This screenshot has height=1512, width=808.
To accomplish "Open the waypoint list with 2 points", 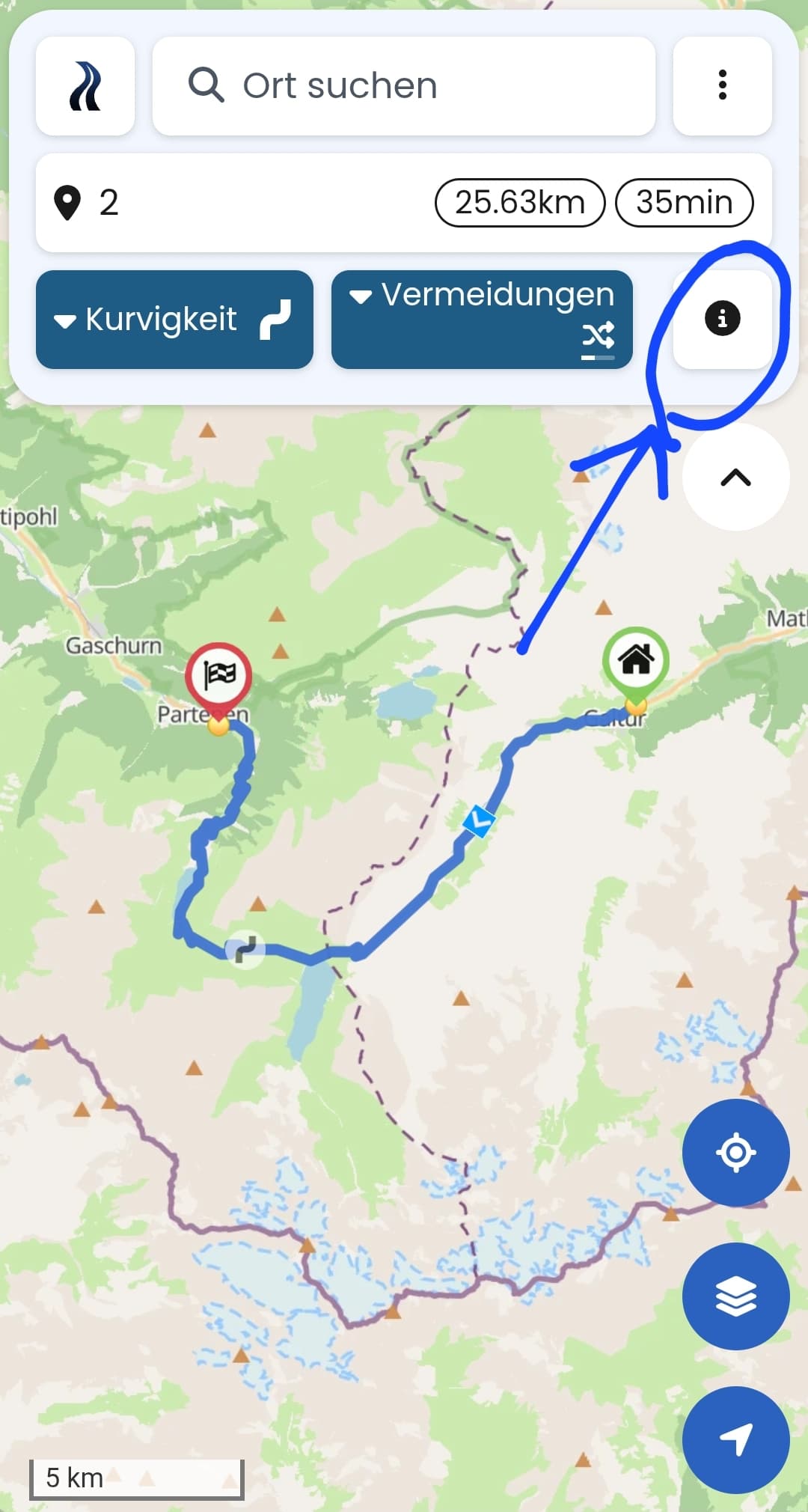I will [404, 202].
